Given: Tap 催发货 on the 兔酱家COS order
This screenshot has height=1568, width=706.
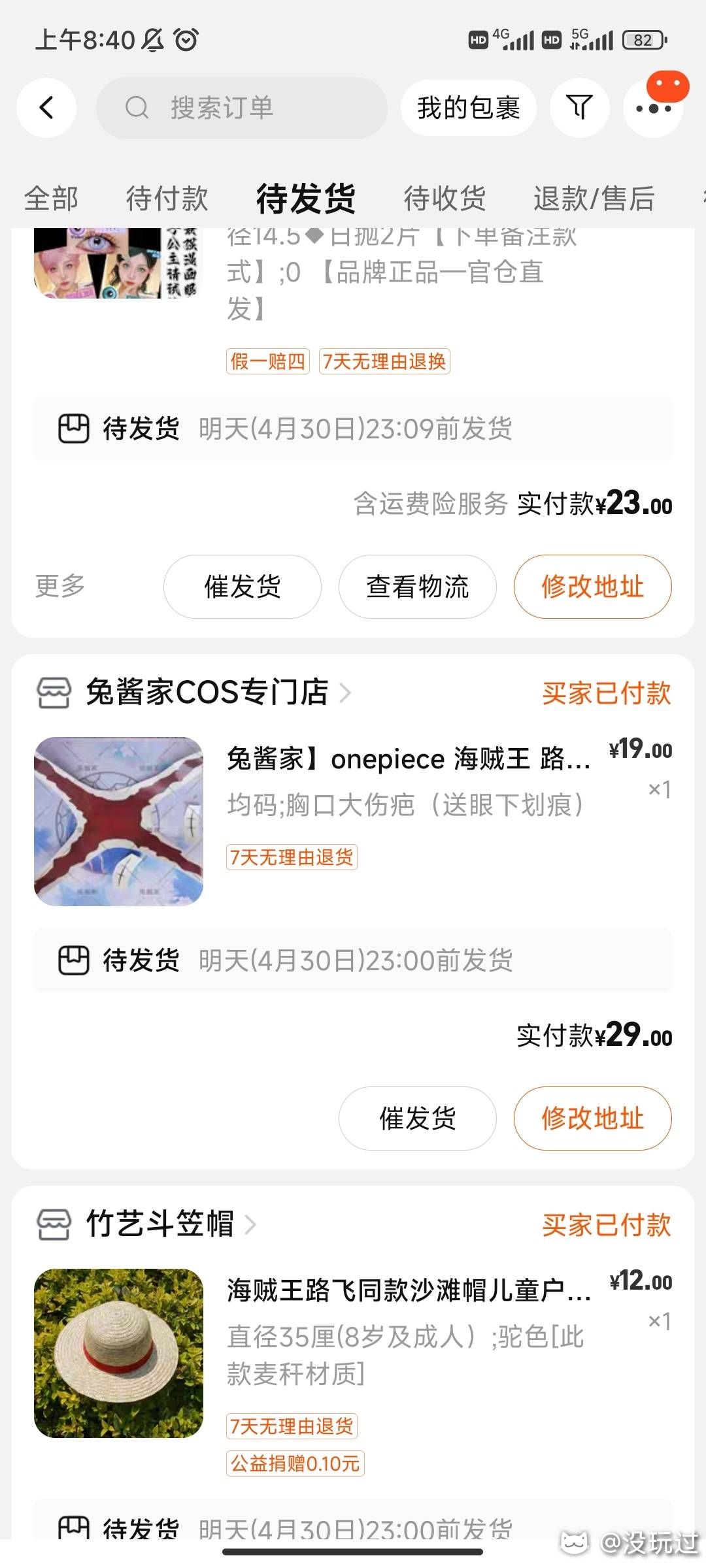Looking at the screenshot, I should tap(418, 1119).
